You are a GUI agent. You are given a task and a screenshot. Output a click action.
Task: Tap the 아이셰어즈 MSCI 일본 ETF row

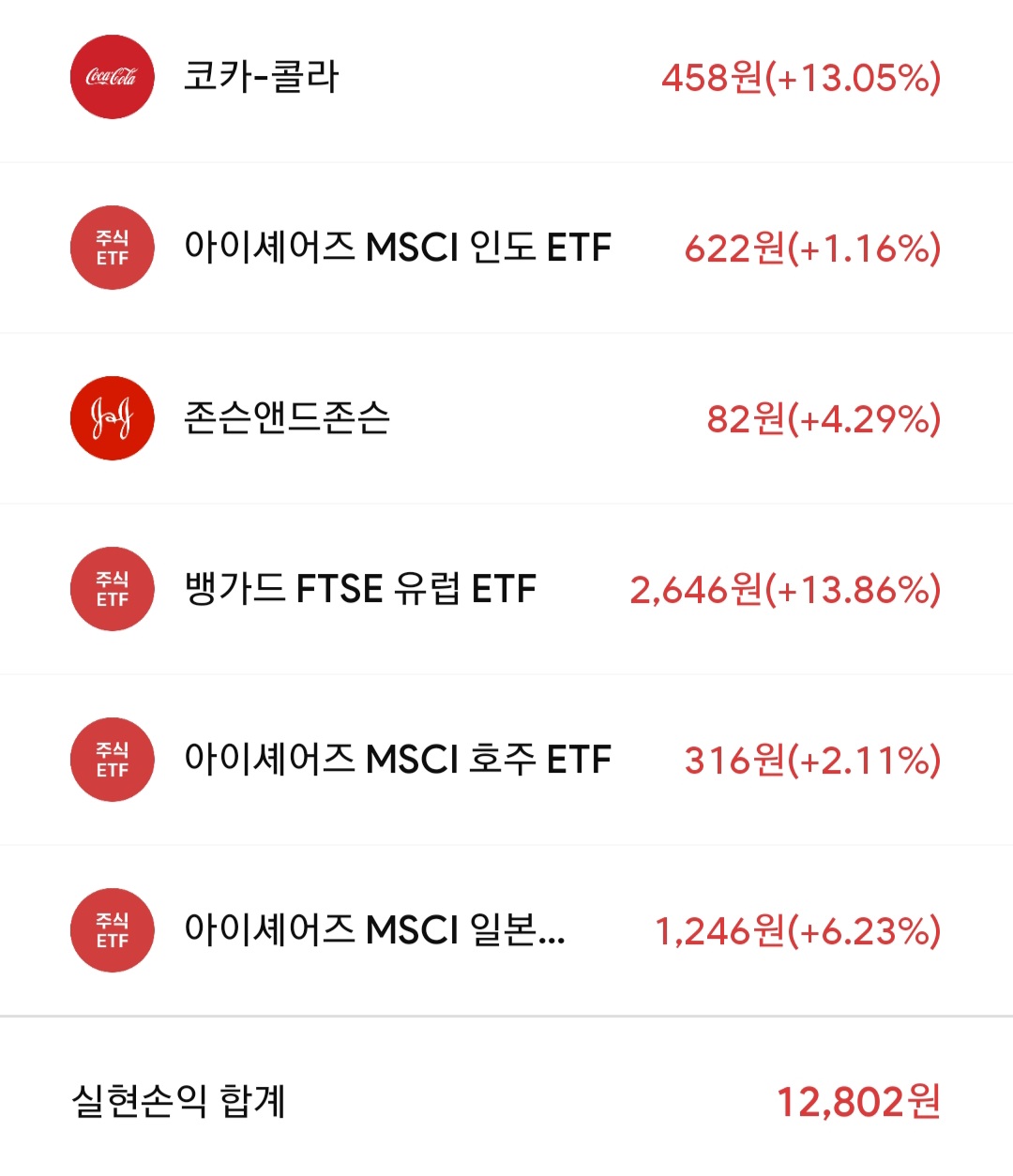click(506, 930)
